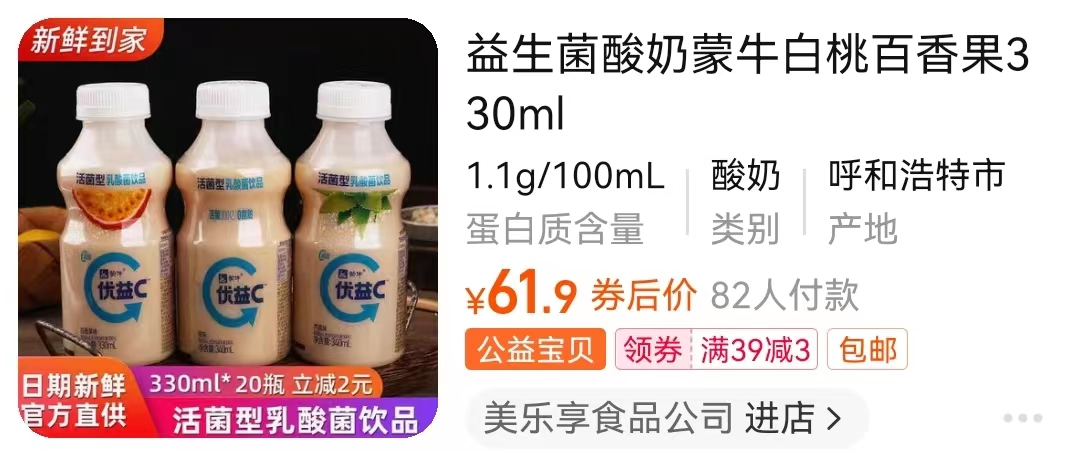Tap the 领券 满39减3 coupon tag
1080x452 pixels.
click(717, 351)
